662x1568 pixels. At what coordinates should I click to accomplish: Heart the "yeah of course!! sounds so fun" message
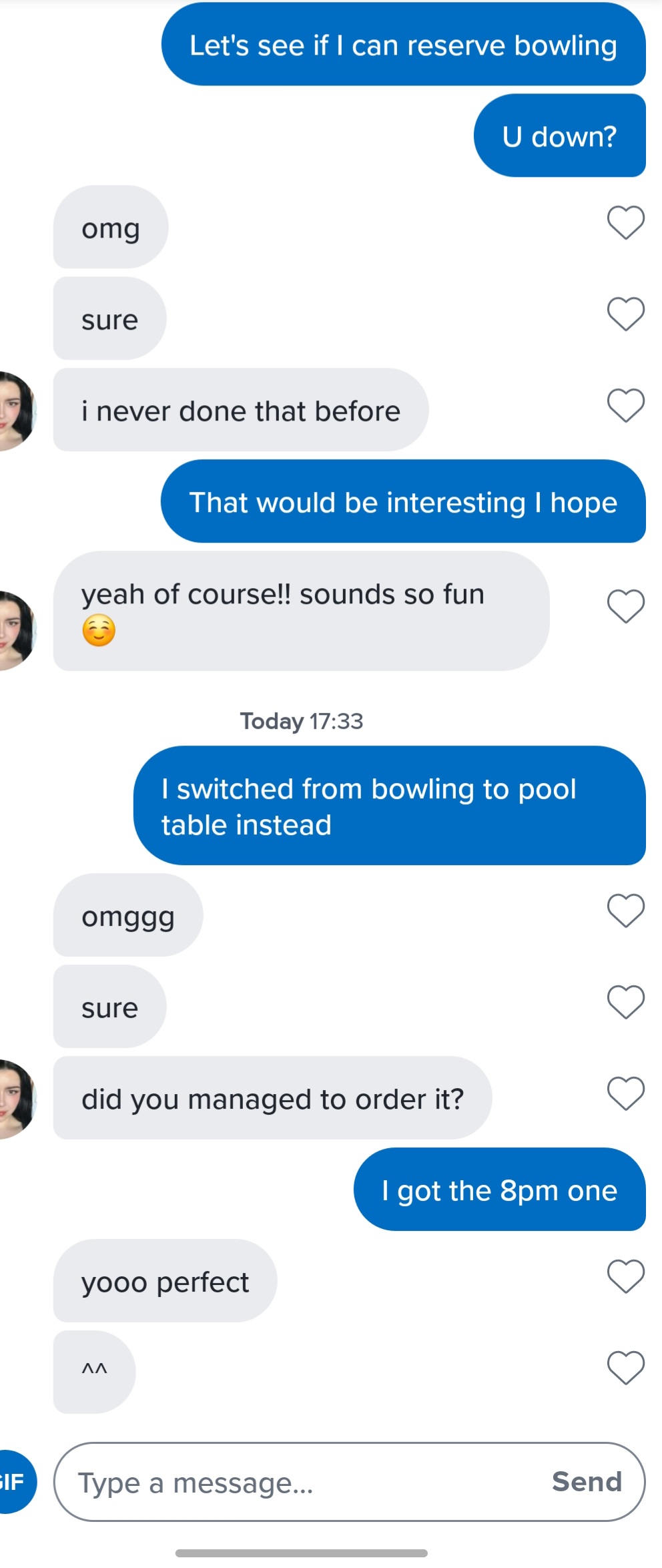pyautogui.click(x=625, y=606)
